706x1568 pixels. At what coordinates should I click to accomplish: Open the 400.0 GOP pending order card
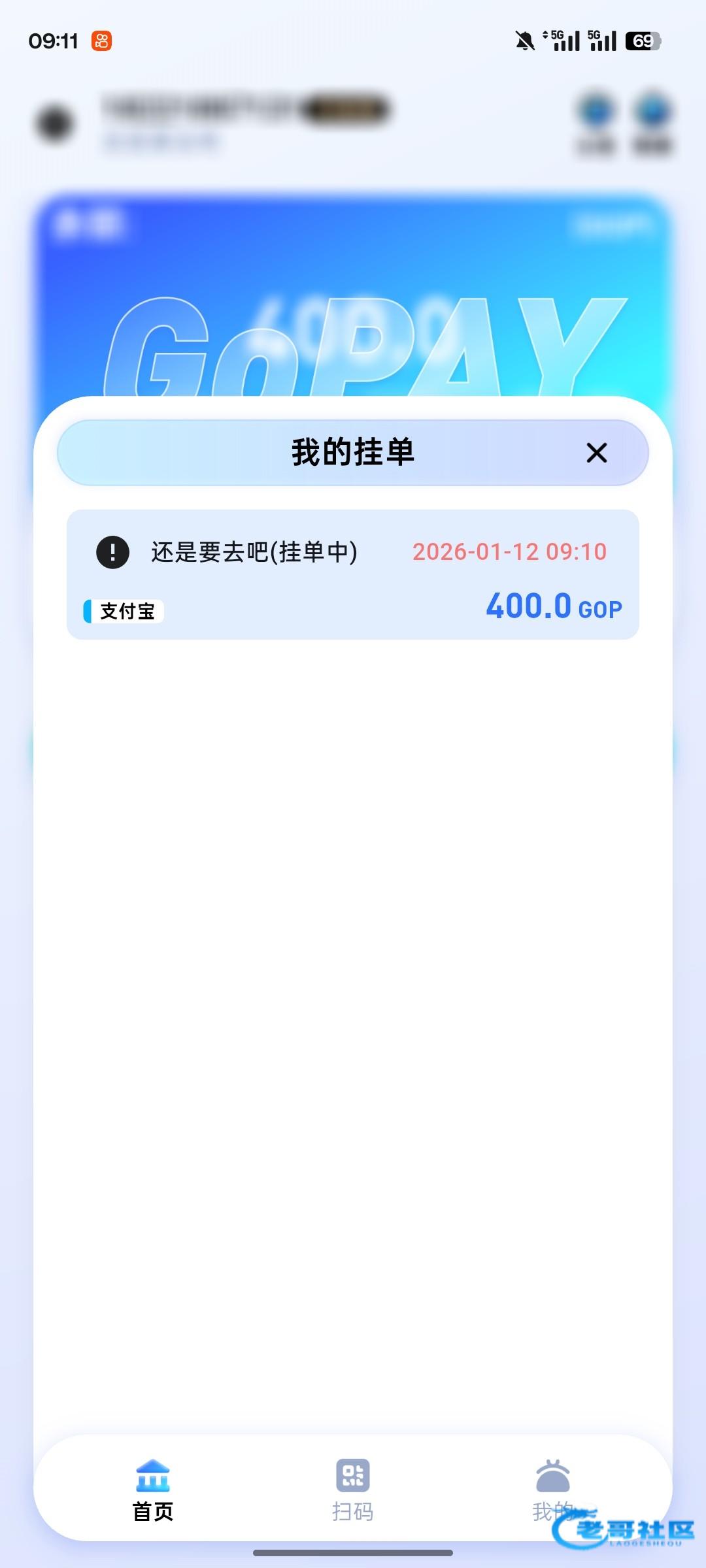click(x=353, y=575)
